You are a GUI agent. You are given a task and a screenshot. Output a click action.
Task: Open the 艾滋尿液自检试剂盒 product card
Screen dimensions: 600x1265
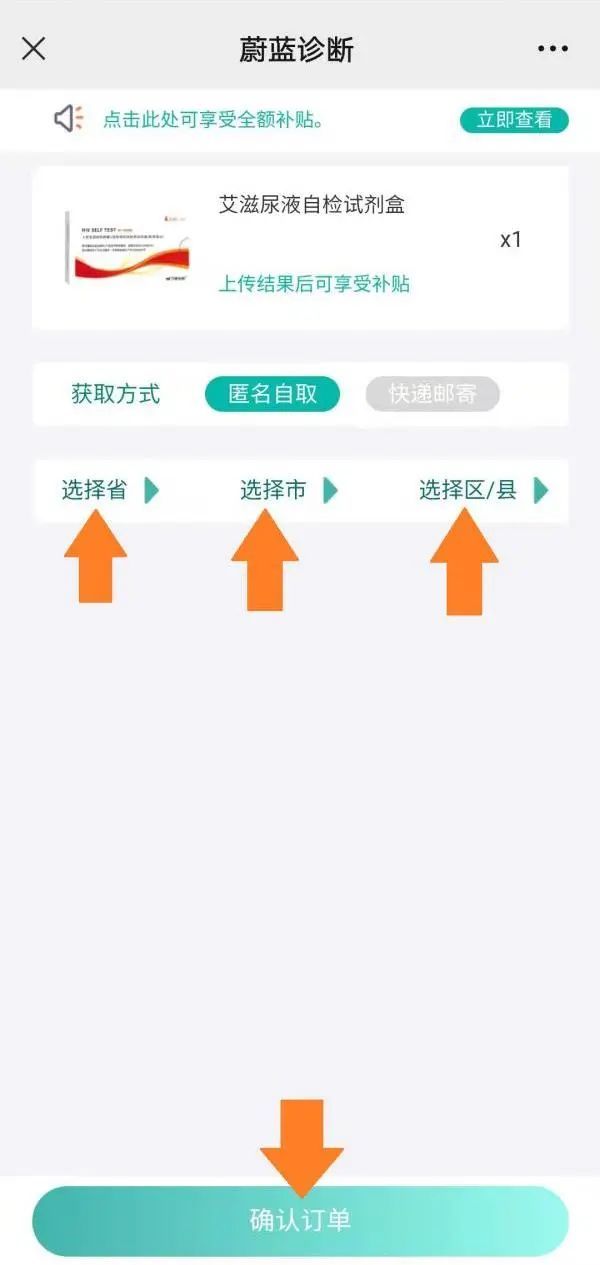point(300,247)
